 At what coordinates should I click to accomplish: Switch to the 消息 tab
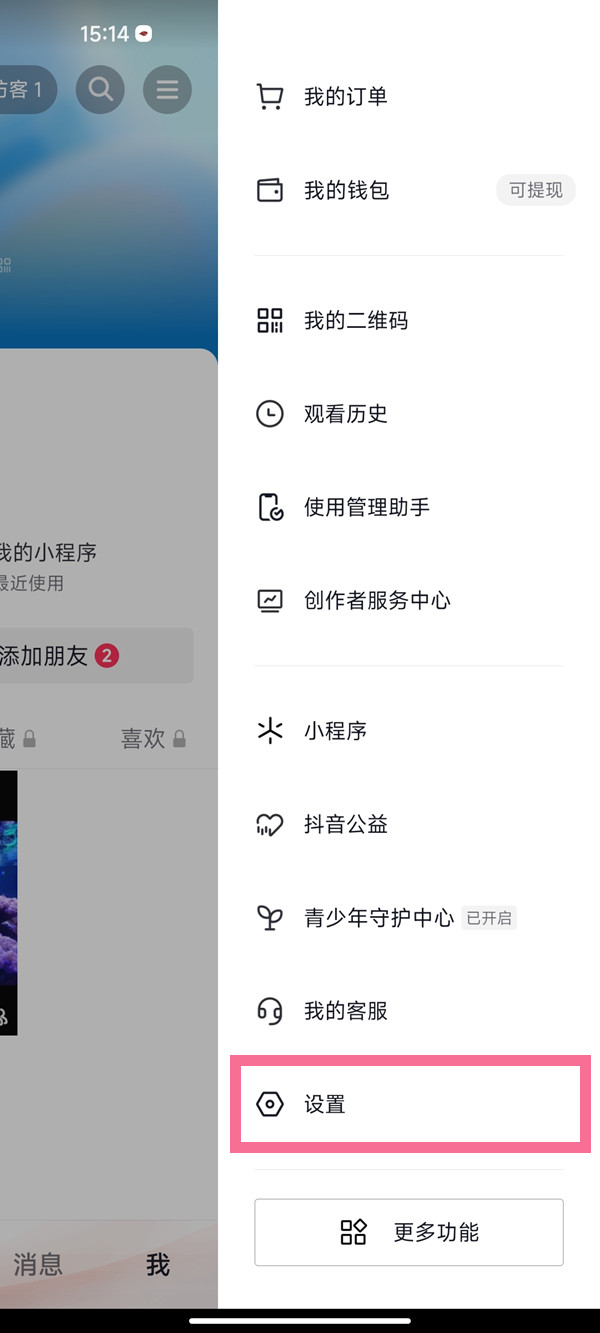pos(38,1265)
